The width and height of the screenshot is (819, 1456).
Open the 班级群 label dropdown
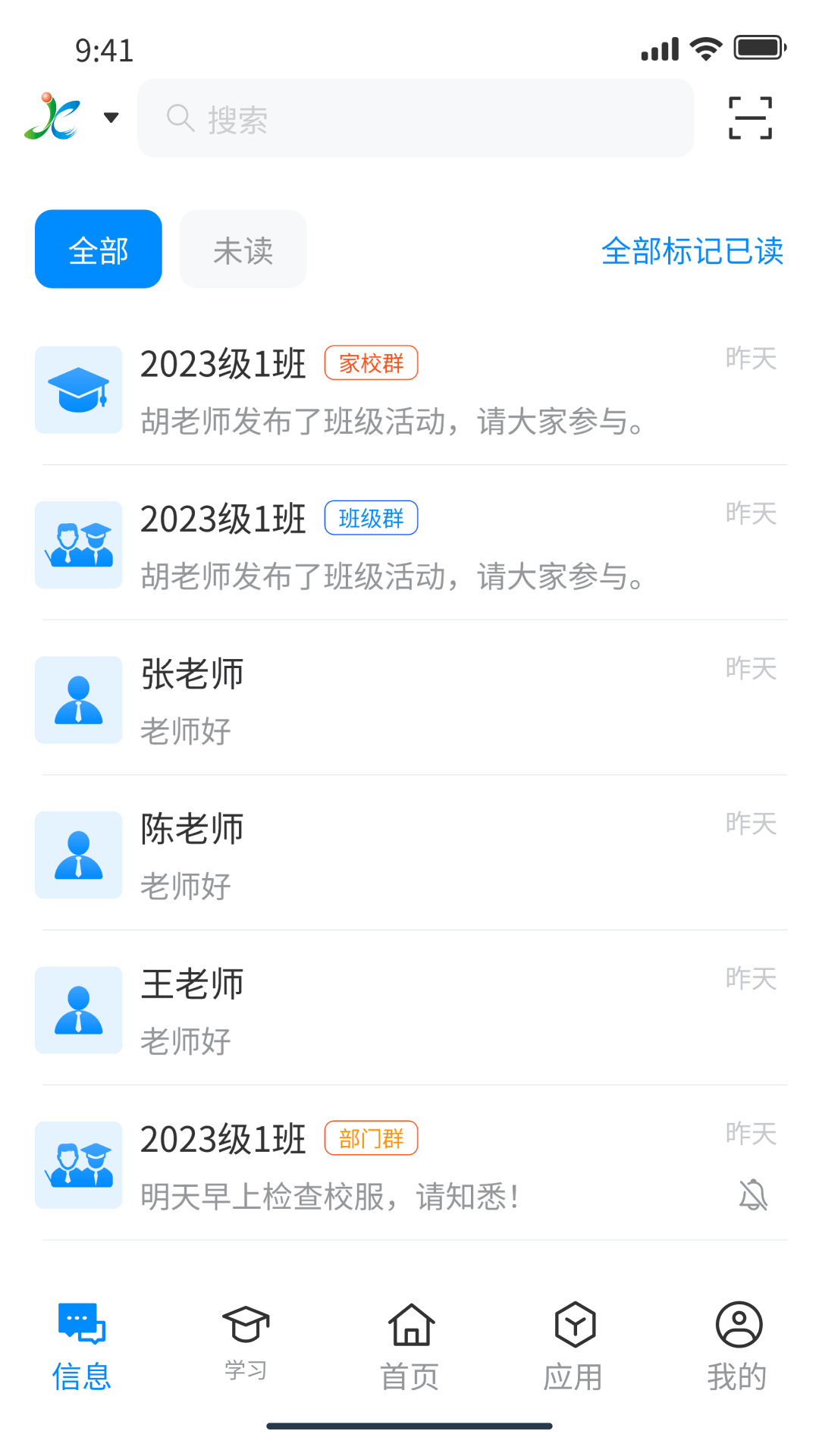371,517
